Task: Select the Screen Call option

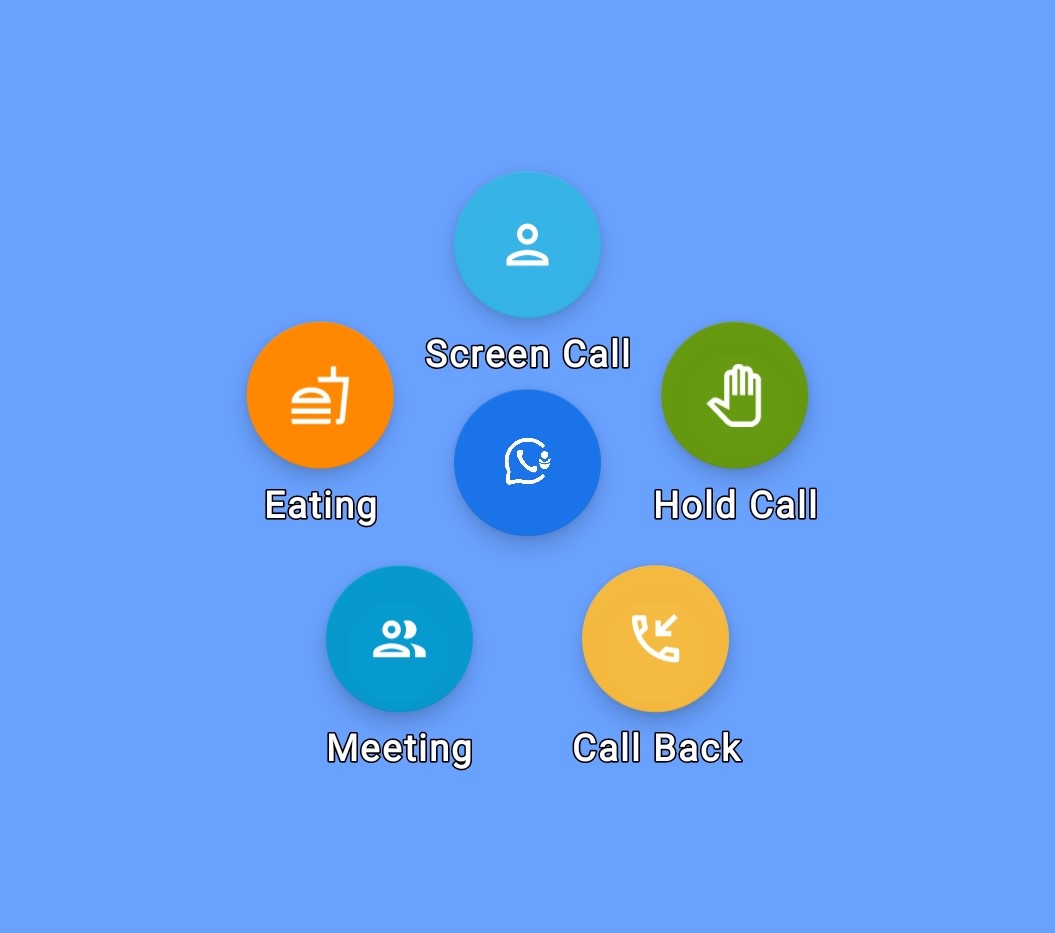Action: click(x=527, y=245)
